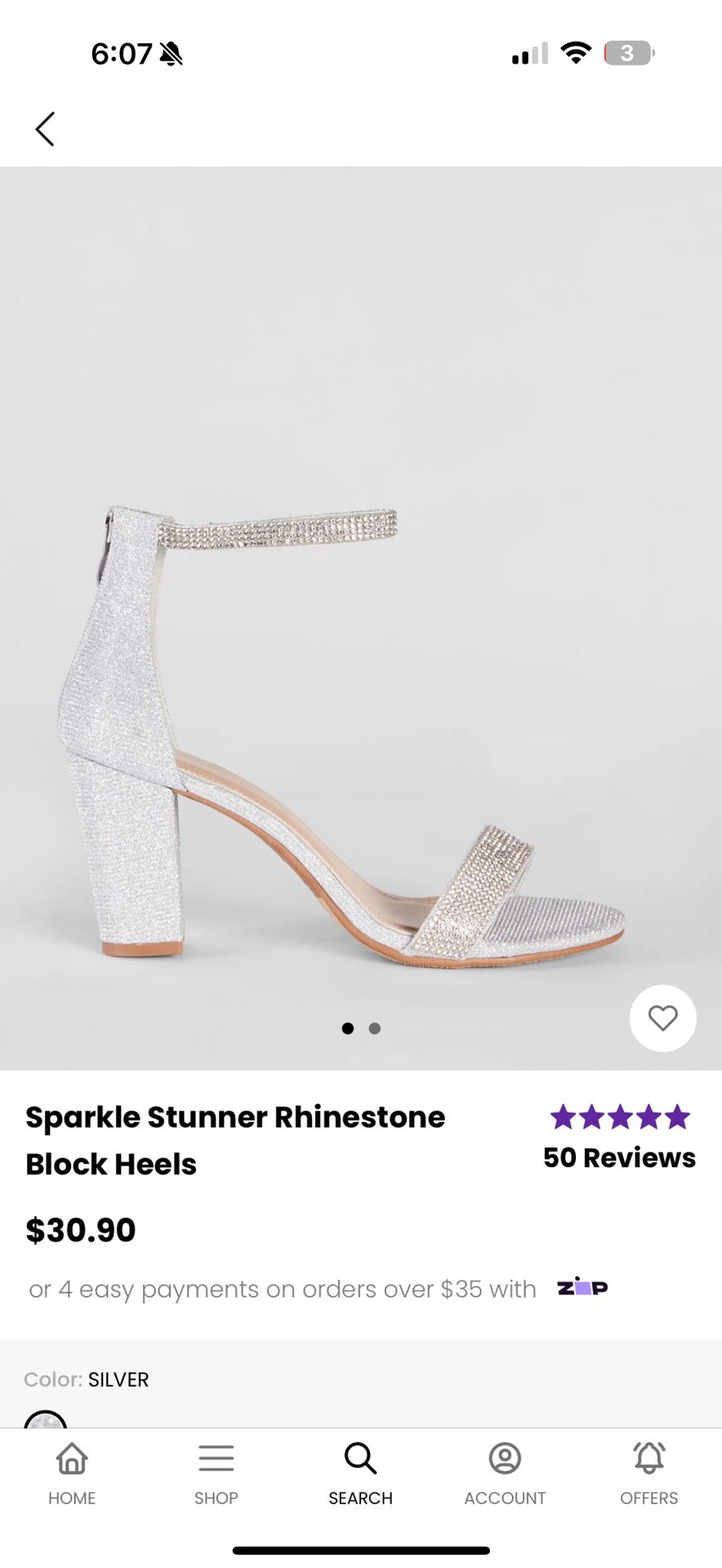Screen dimensions: 722x1568
Task: Switch to the Offers tab
Action: click(x=648, y=1460)
